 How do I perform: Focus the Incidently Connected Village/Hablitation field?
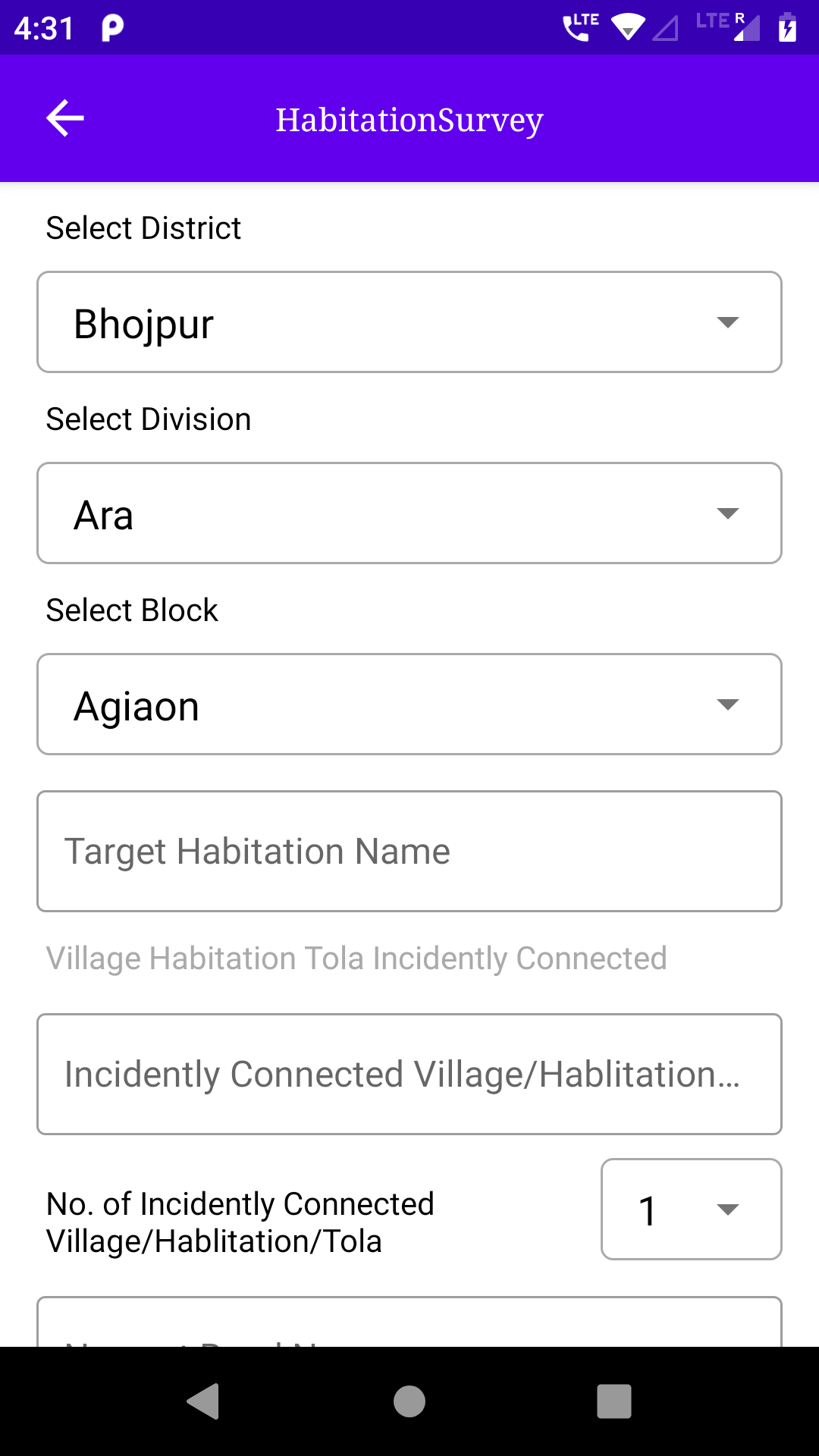point(409,1075)
